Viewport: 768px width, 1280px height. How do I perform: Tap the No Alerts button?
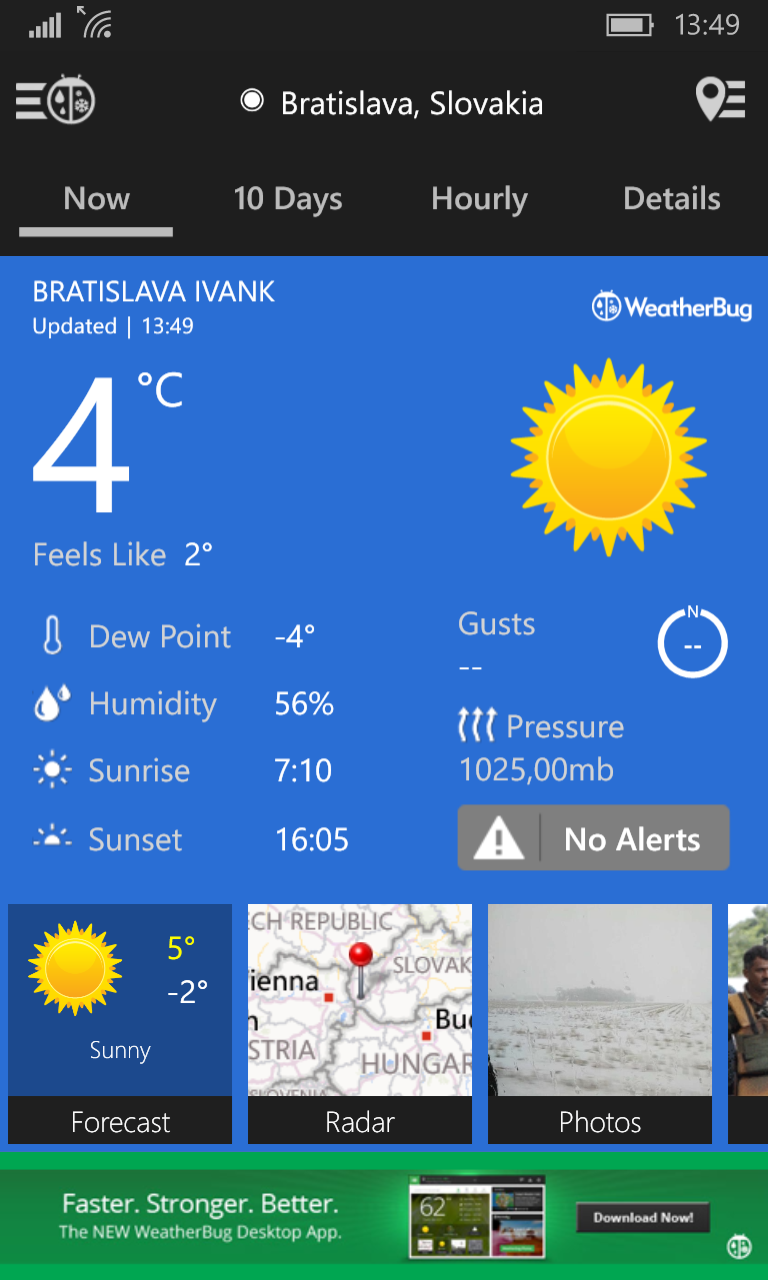pos(594,838)
